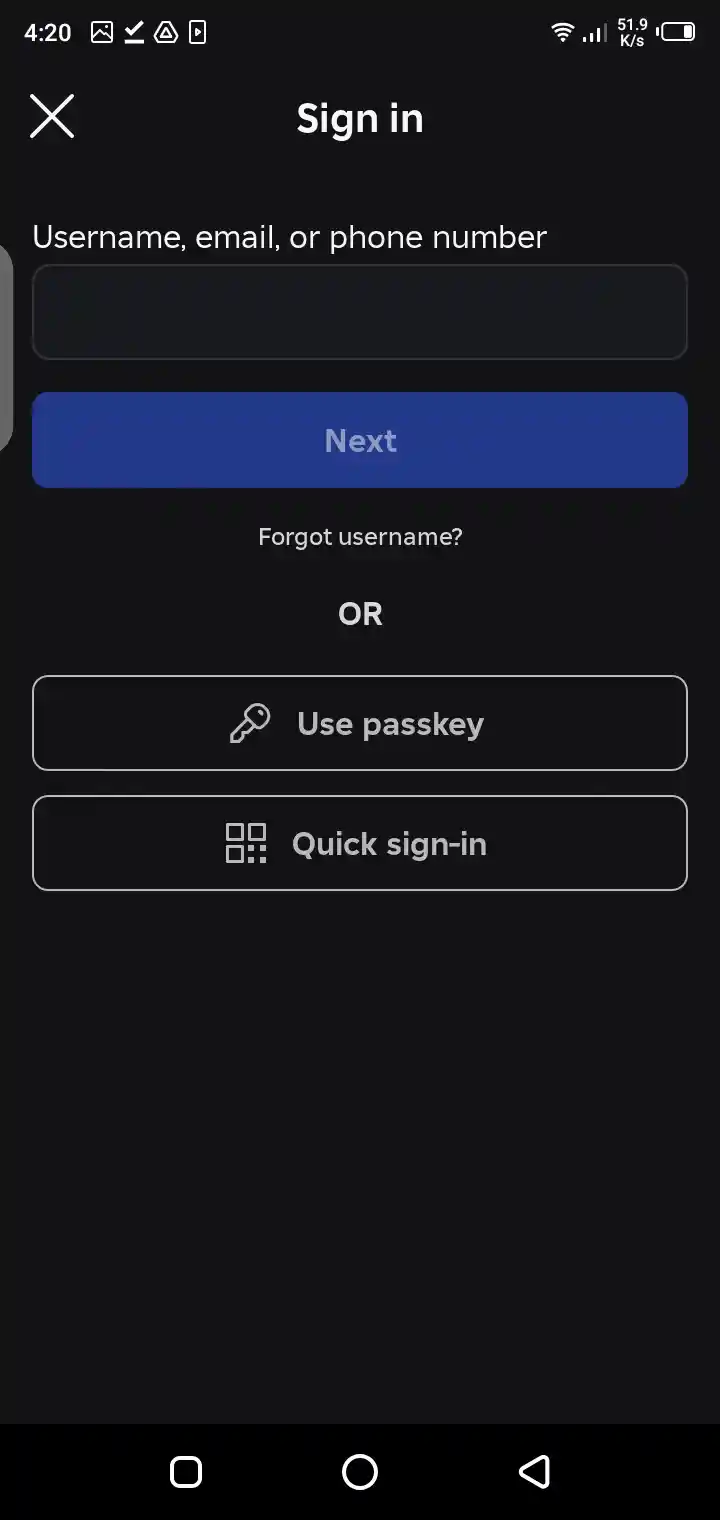Close the Sign in screen
720x1520 pixels.
point(52,117)
